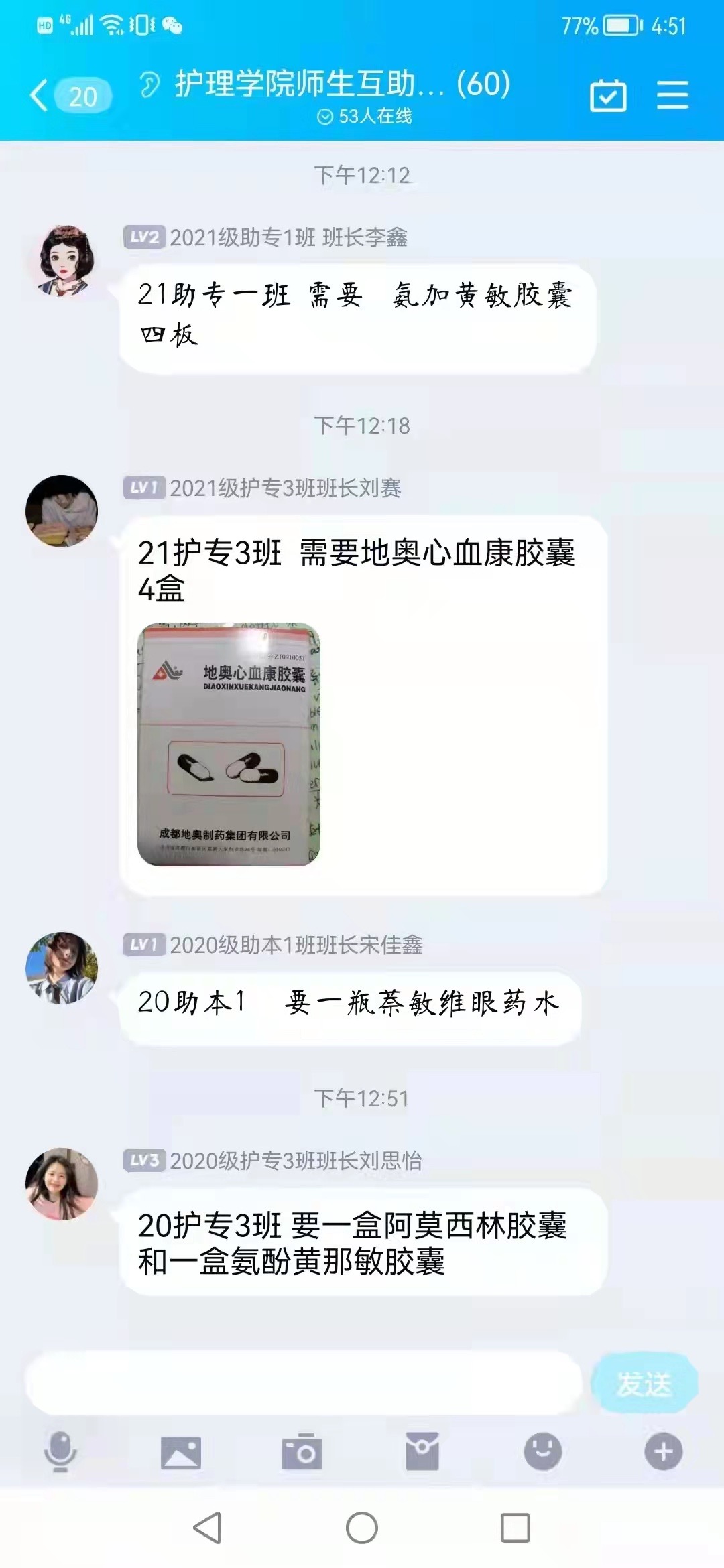Open the camera to take a photo
Screen dimensions: 724x1568
click(x=302, y=1453)
